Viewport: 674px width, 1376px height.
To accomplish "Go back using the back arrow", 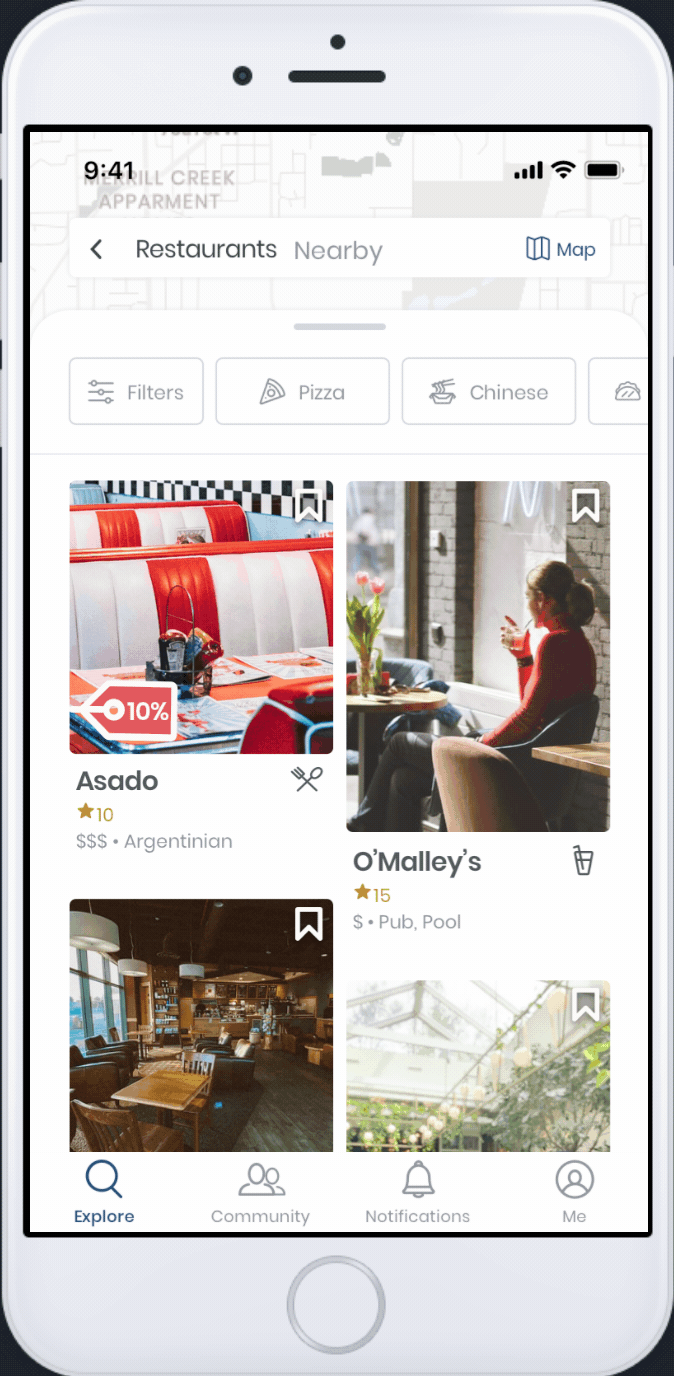I will click(x=96, y=249).
